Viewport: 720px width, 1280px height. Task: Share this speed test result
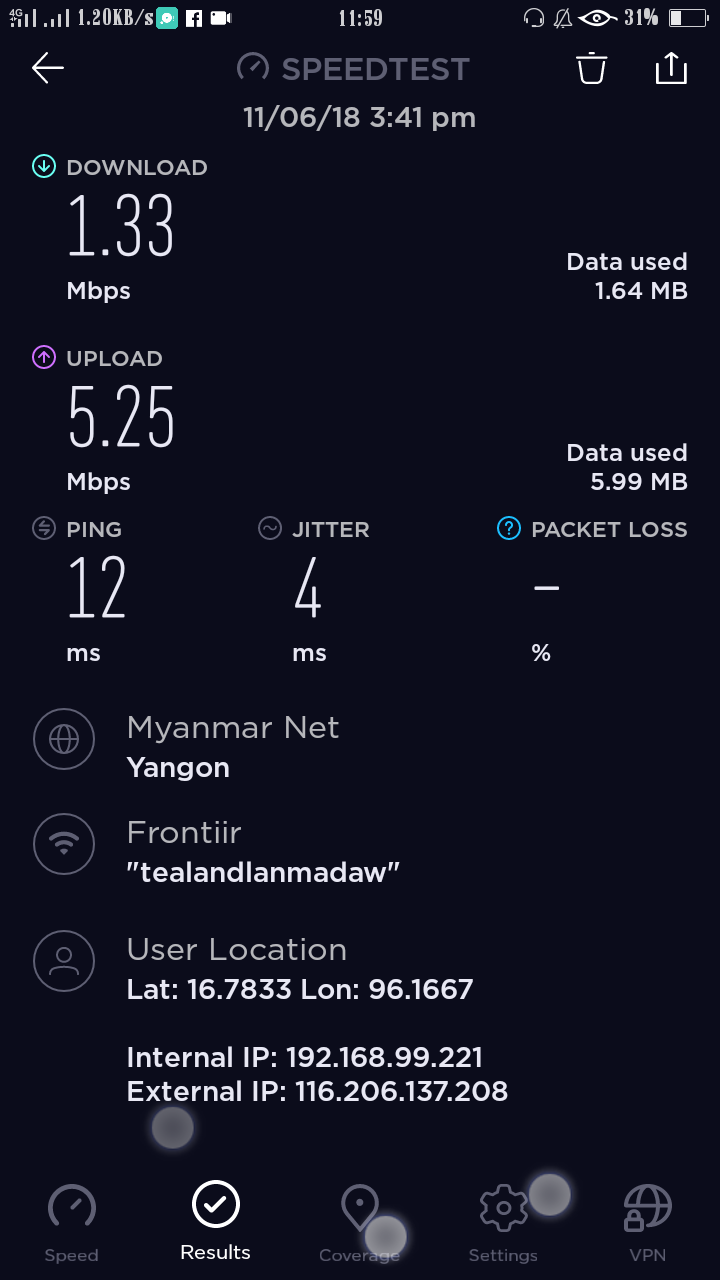click(671, 68)
